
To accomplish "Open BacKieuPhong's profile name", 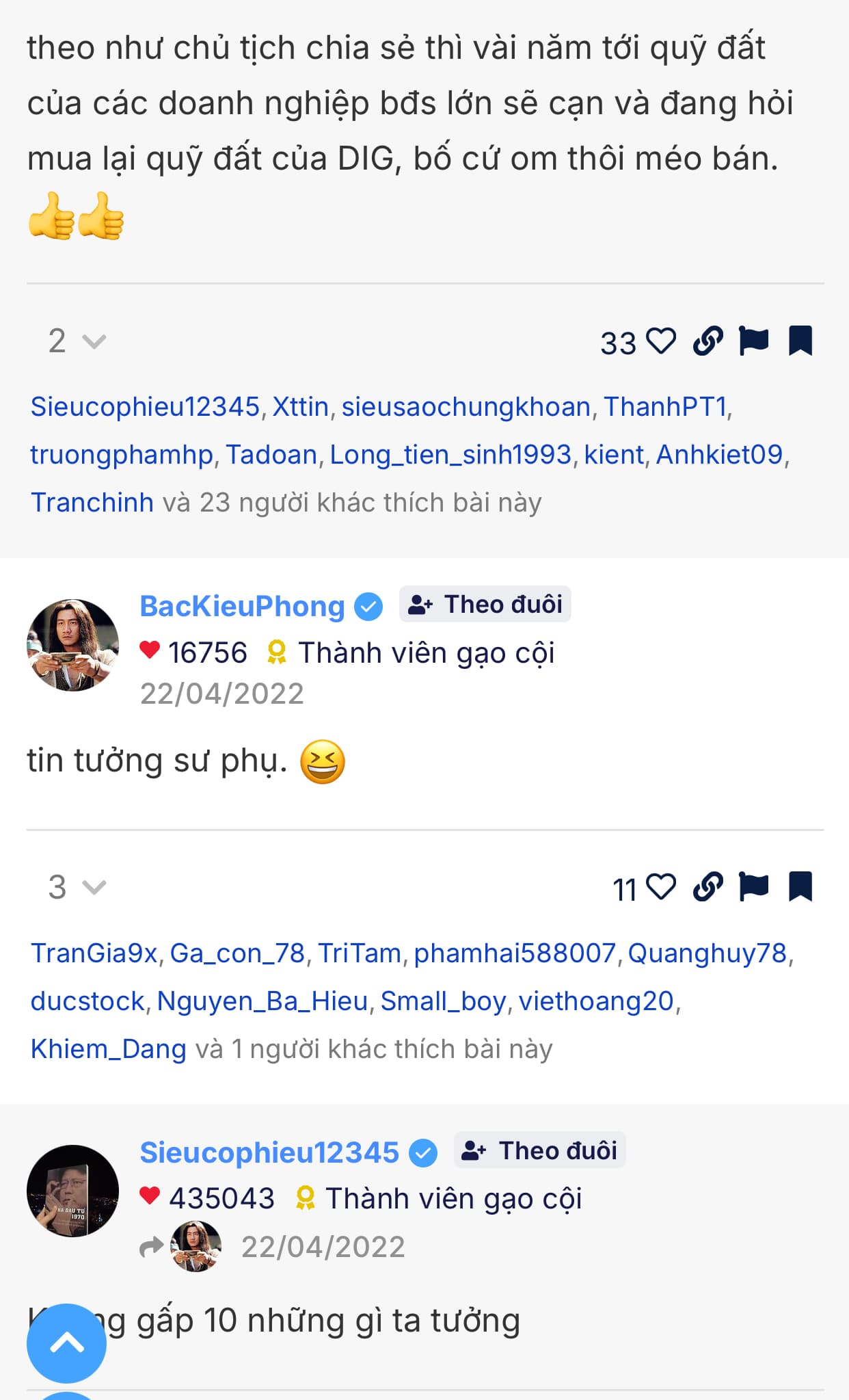I will click(242, 606).
